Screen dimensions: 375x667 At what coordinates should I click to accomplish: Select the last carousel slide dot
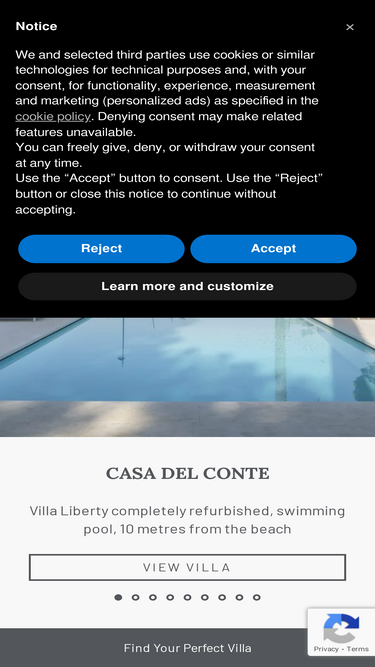coord(256,597)
